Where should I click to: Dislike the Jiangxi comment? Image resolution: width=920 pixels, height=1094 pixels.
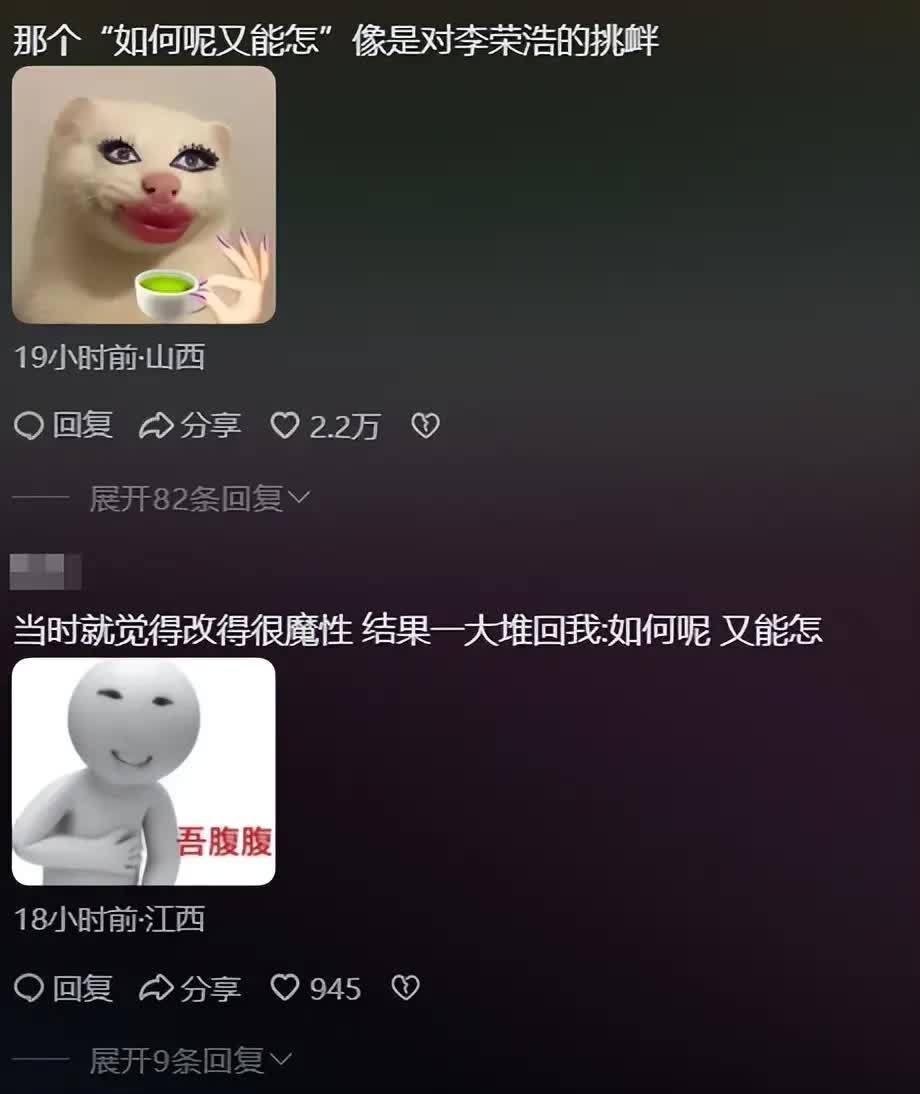pos(404,989)
